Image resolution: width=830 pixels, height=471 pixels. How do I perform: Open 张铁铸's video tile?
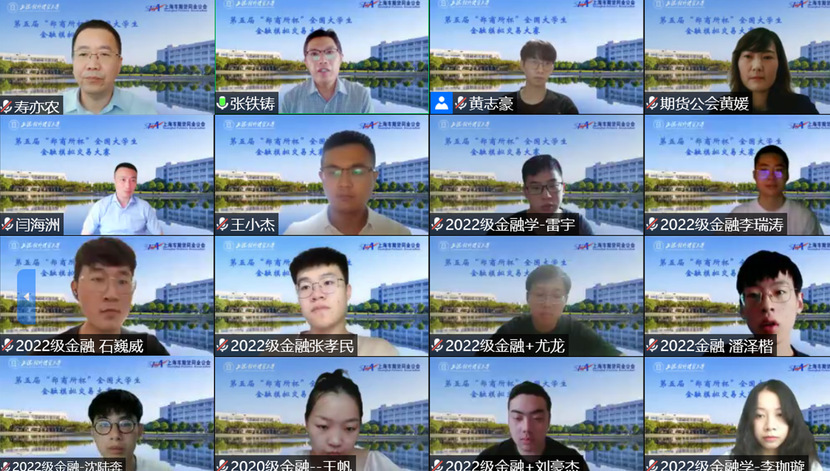pos(321,57)
